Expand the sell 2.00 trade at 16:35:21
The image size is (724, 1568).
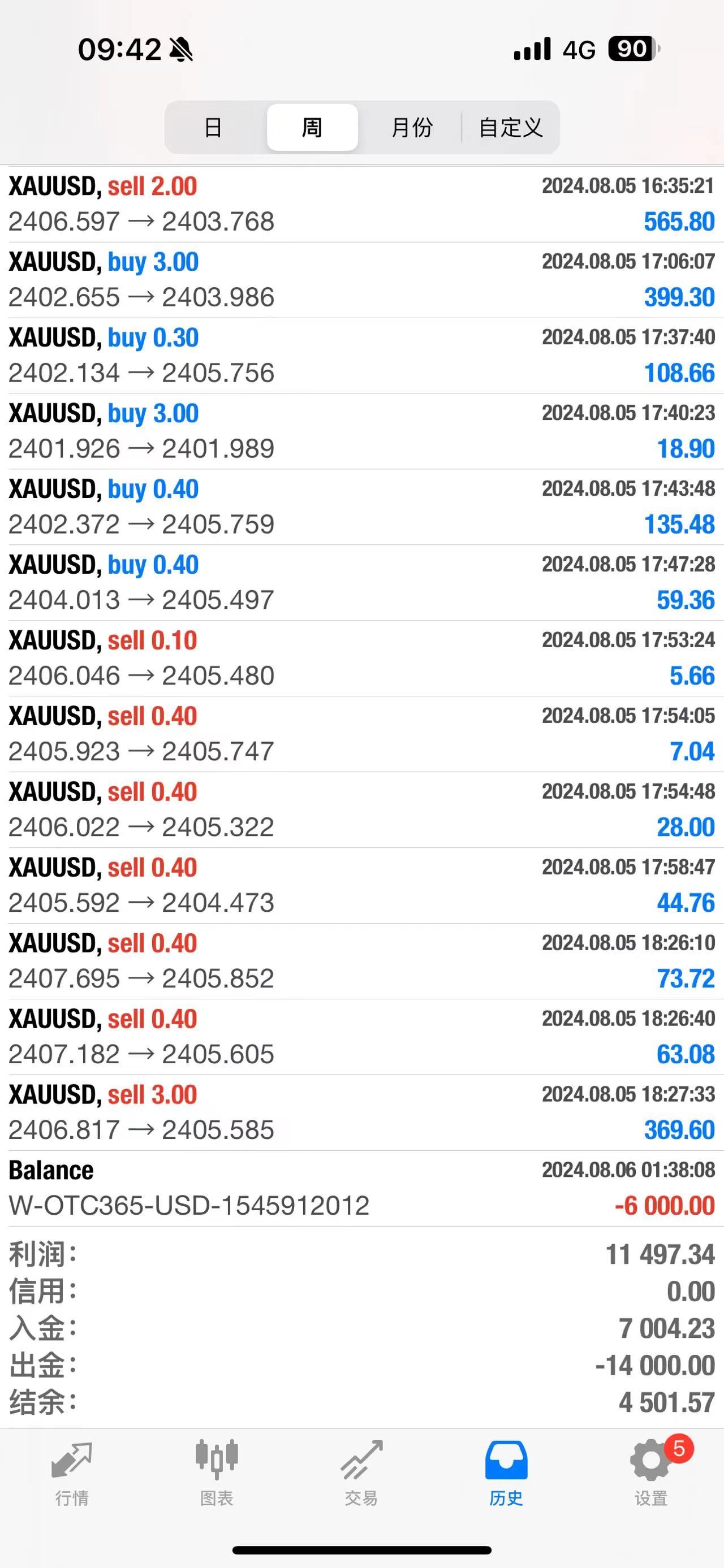[x=361, y=204]
